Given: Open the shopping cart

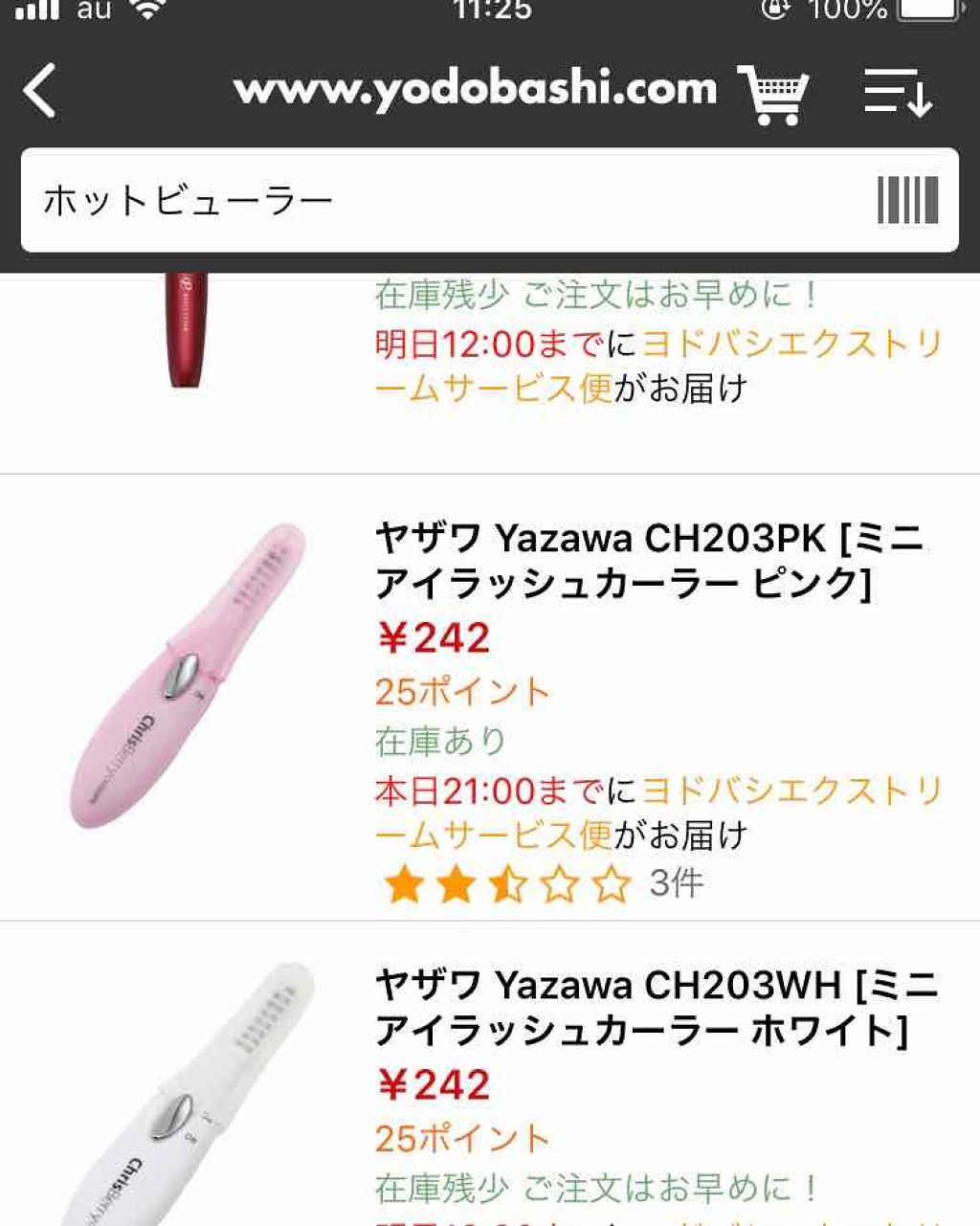Looking at the screenshot, I should 771,94.
